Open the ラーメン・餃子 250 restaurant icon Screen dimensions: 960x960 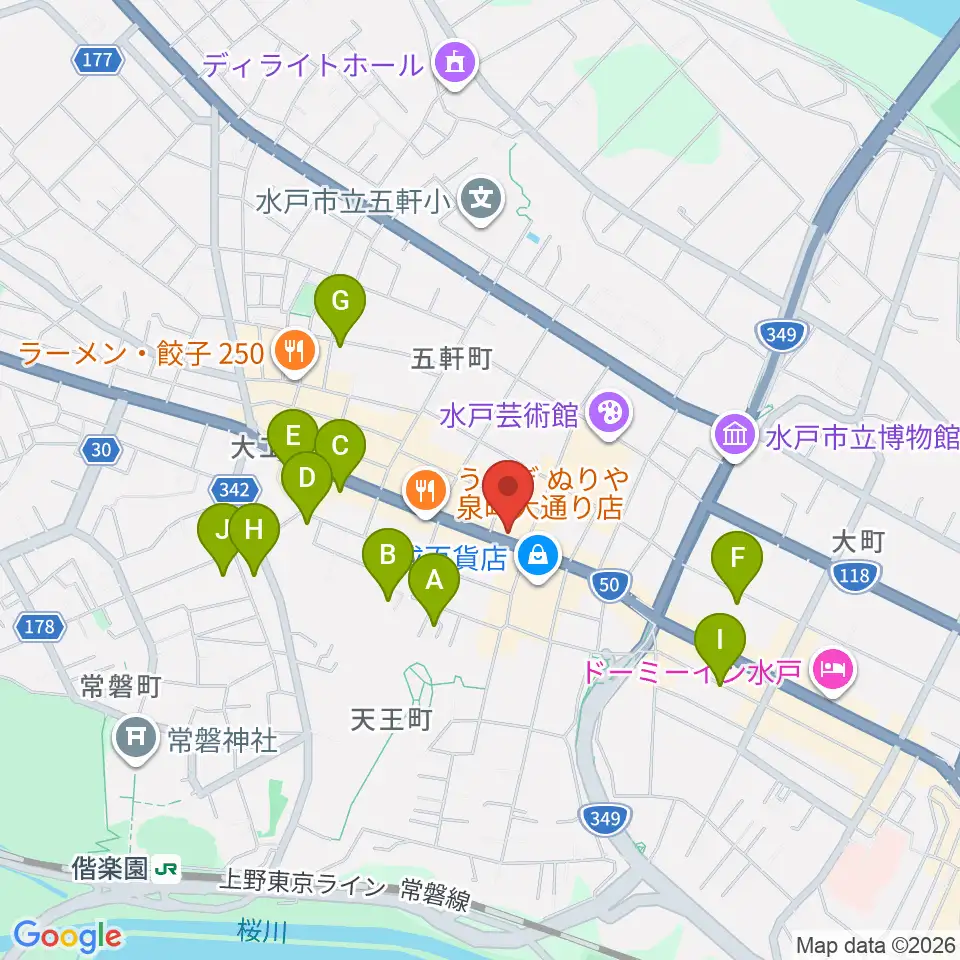294,351
